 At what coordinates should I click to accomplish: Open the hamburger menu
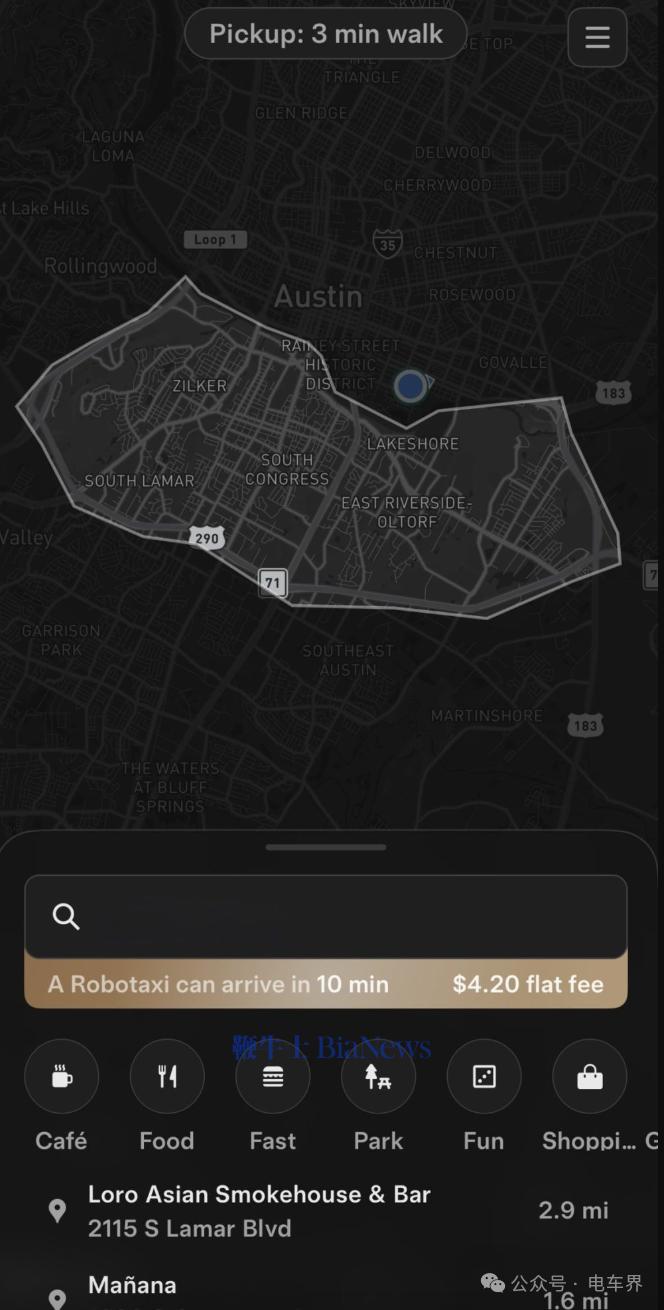[x=597, y=37]
